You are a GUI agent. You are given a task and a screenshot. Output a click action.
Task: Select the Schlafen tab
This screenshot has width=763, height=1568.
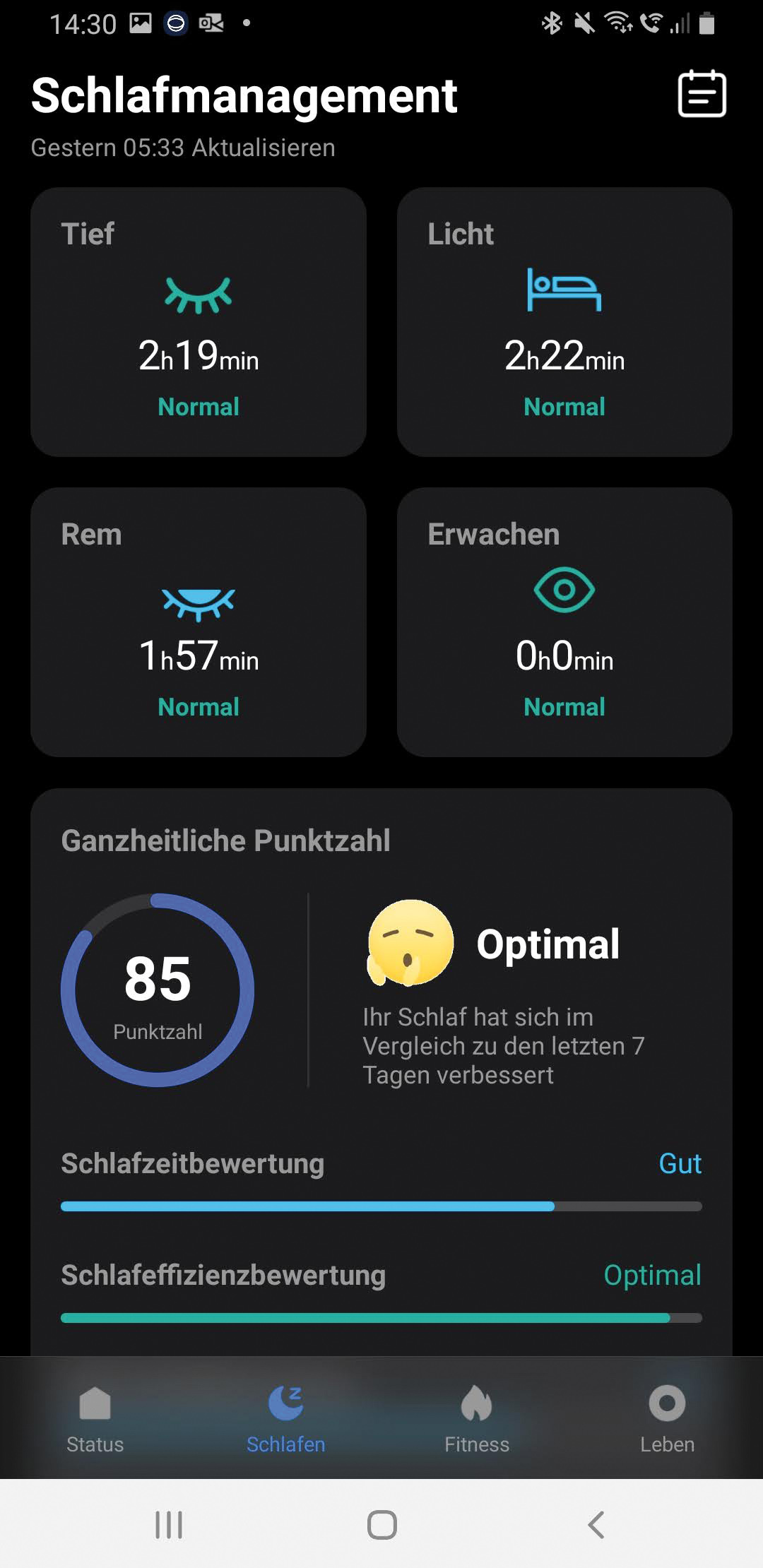(x=285, y=1418)
